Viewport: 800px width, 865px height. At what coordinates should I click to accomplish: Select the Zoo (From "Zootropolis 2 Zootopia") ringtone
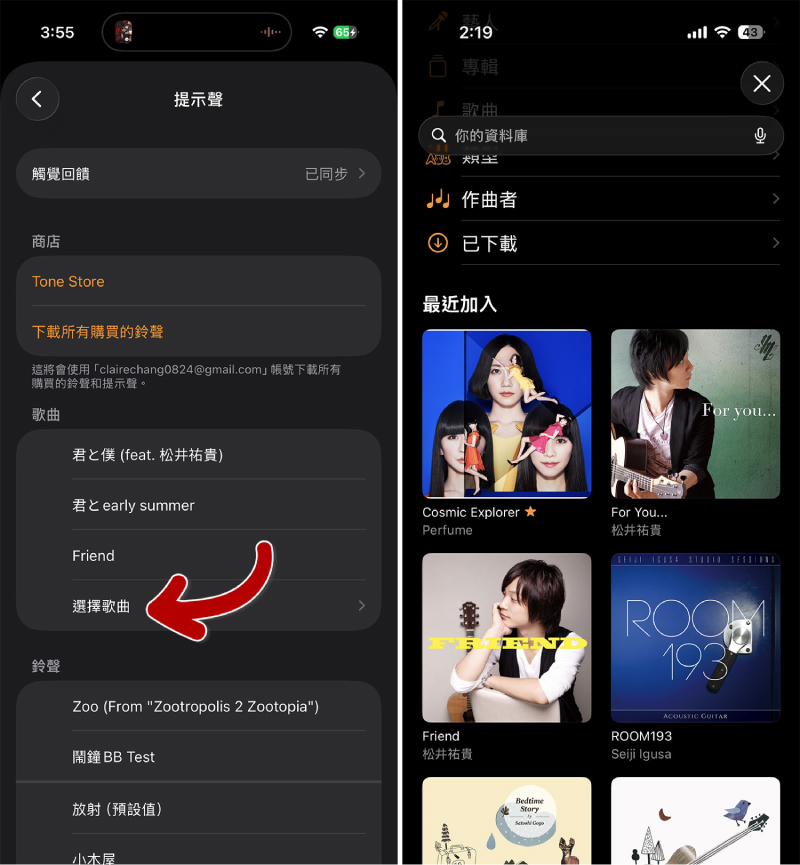point(196,707)
